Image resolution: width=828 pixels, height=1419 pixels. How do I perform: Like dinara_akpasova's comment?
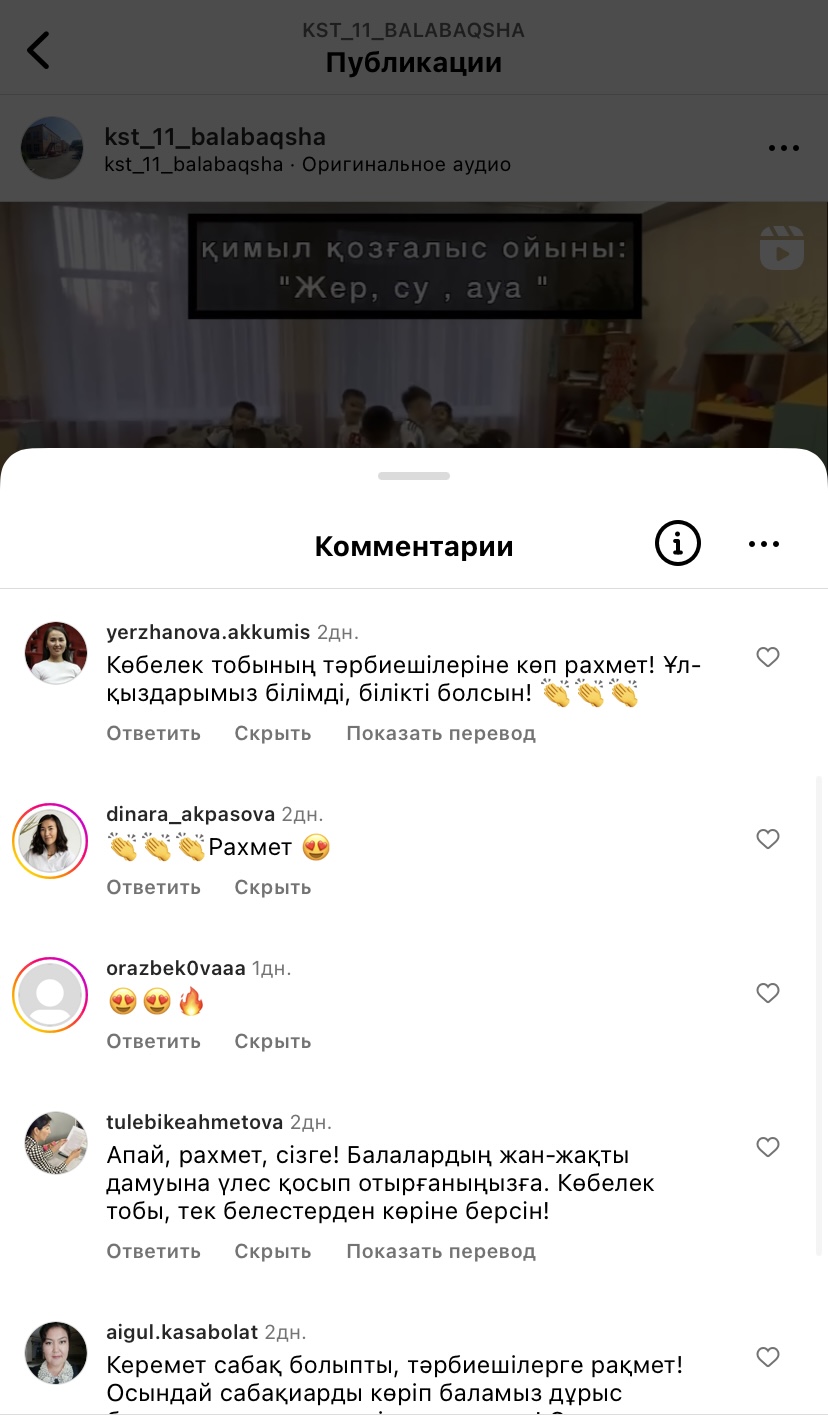point(767,839)
